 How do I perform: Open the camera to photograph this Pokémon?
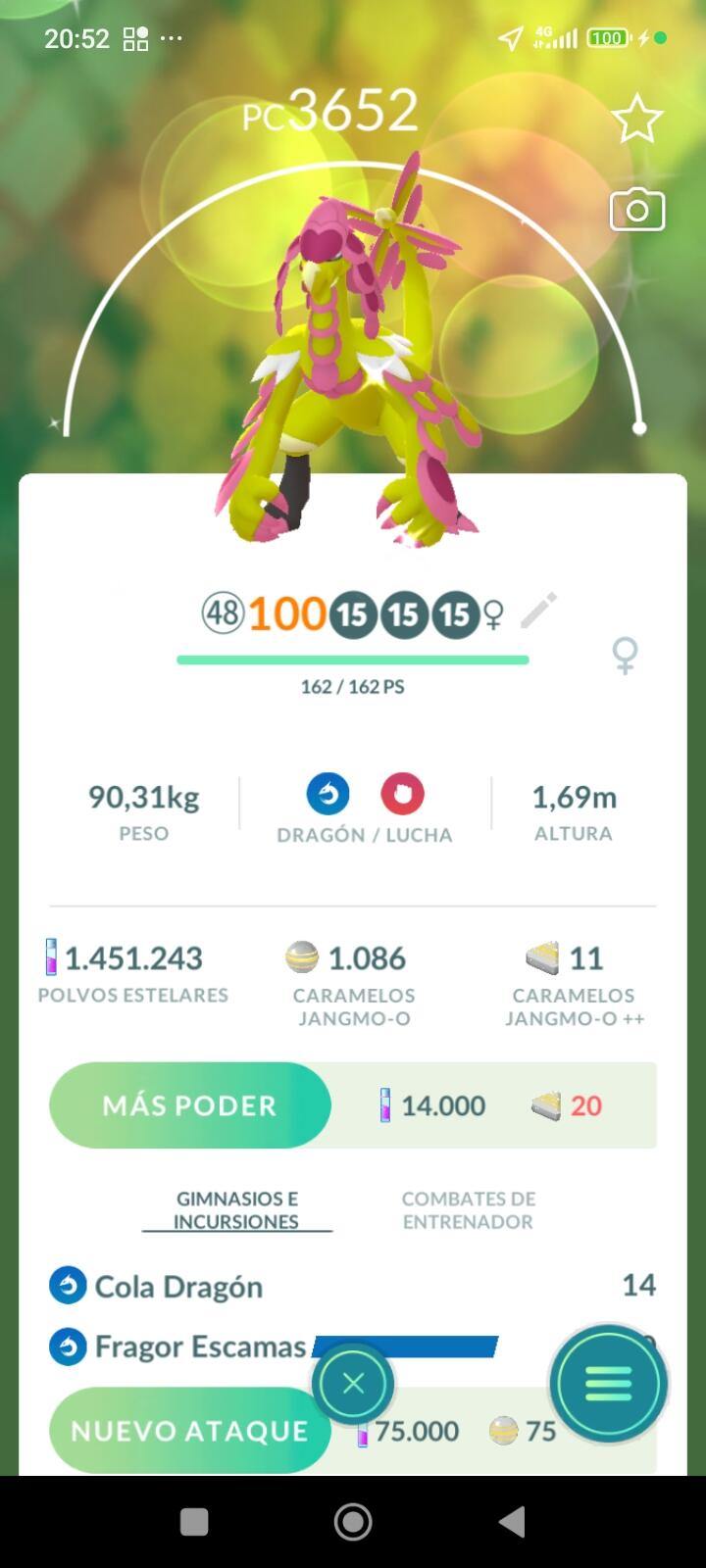[637, 210]
